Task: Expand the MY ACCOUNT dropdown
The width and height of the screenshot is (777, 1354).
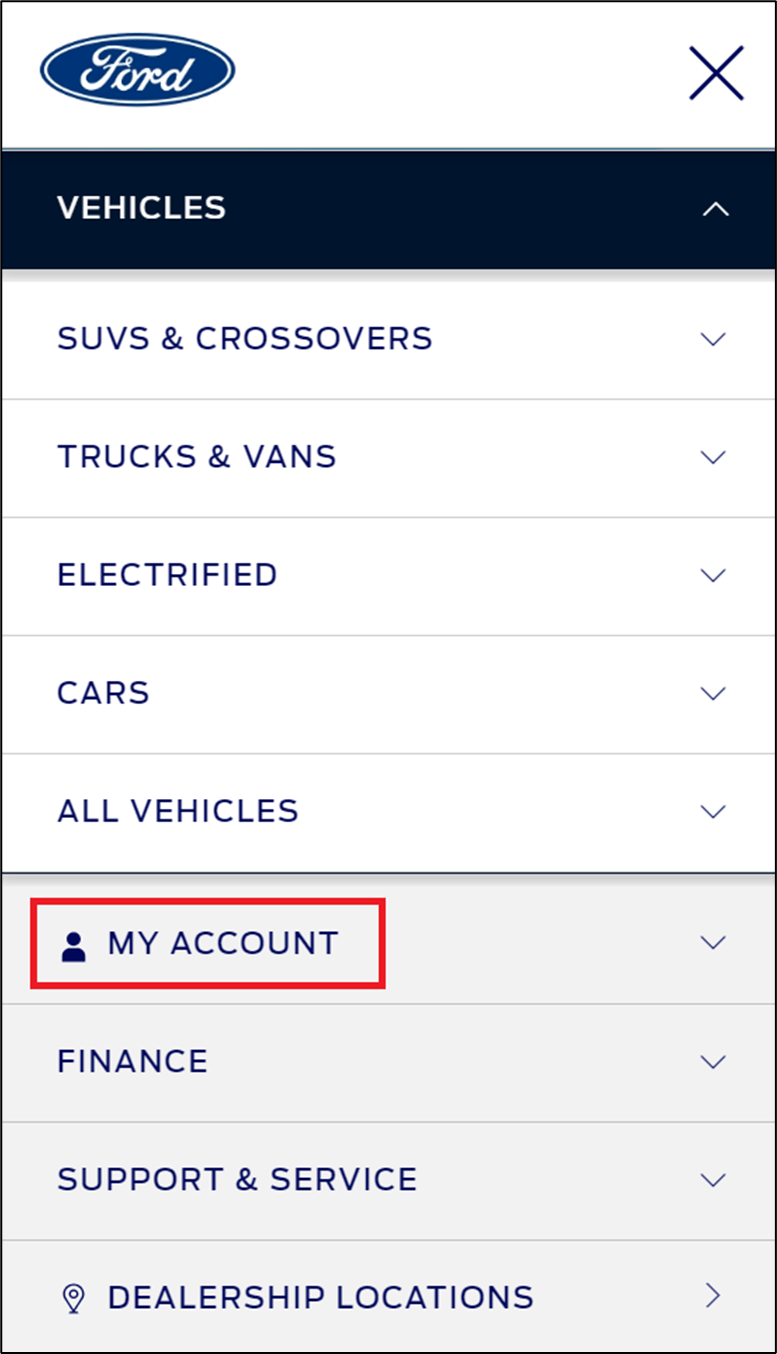Action: [713, 942]
